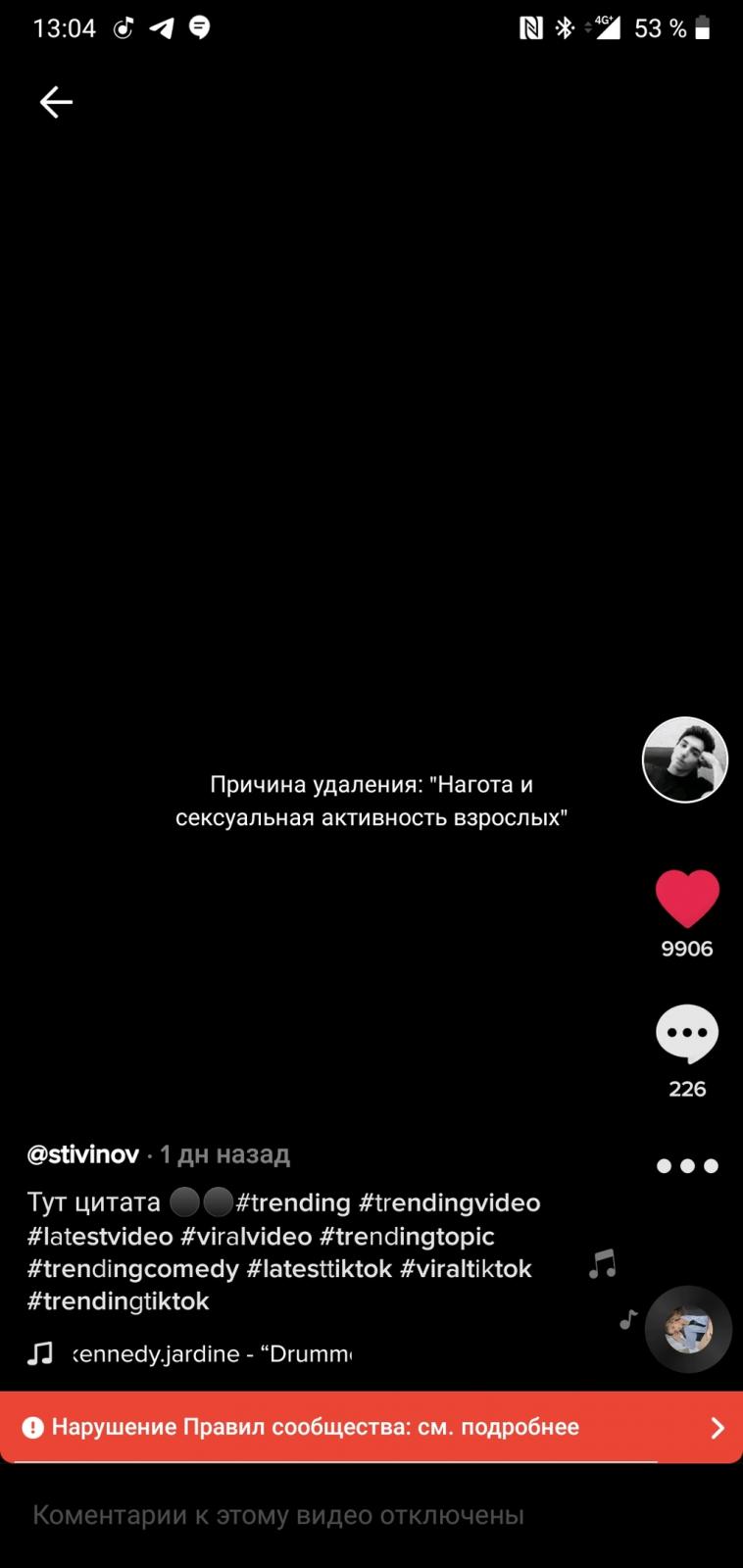
Task: Open the #viraltiktok hashtag
Action: 466,1268
